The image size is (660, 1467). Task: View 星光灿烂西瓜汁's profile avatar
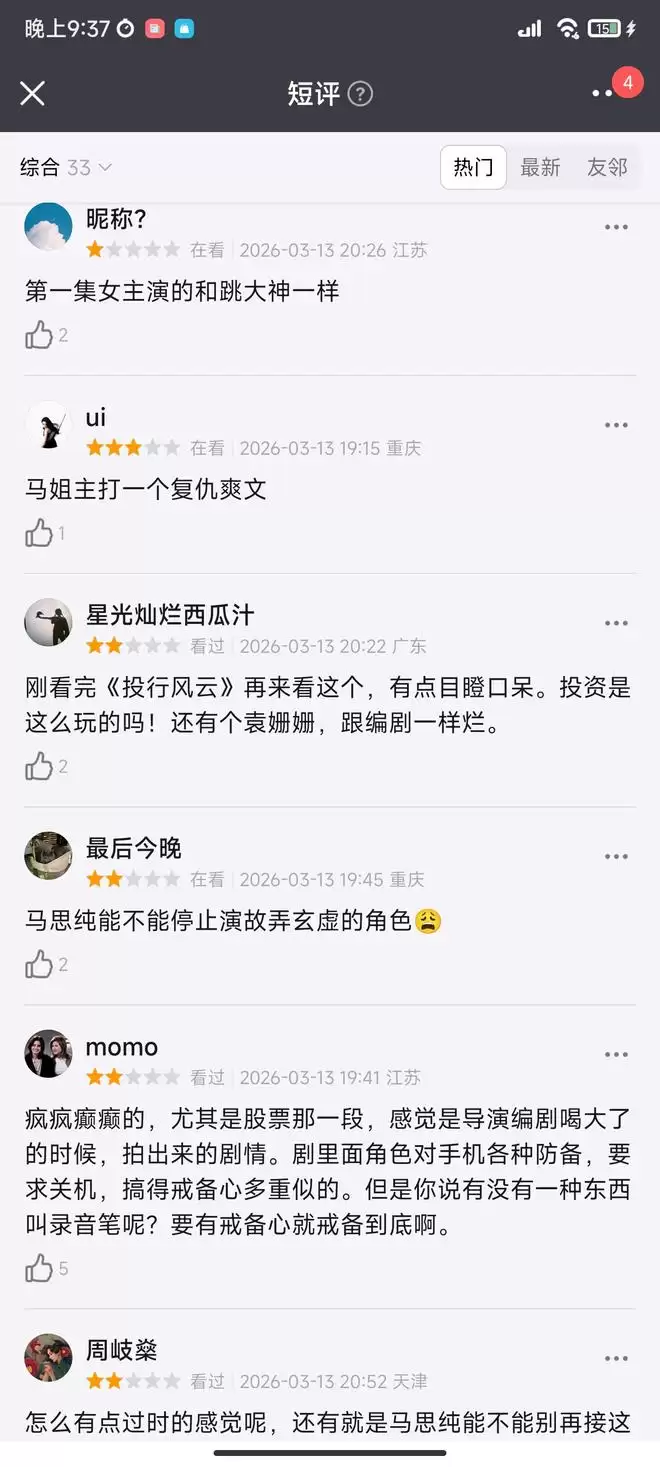coord(48,624)
